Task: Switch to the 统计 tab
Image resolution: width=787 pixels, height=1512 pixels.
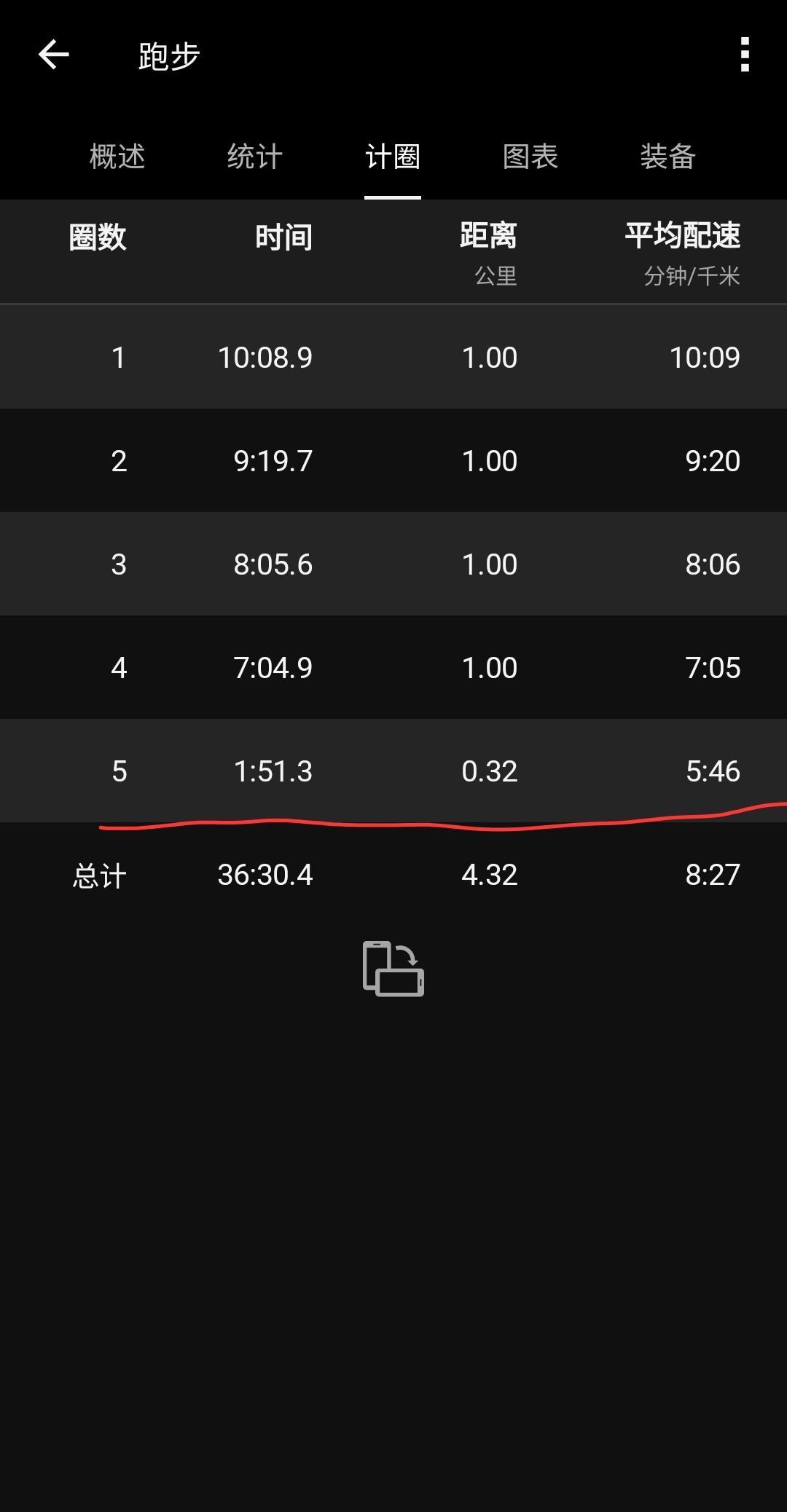Action: 254,157
